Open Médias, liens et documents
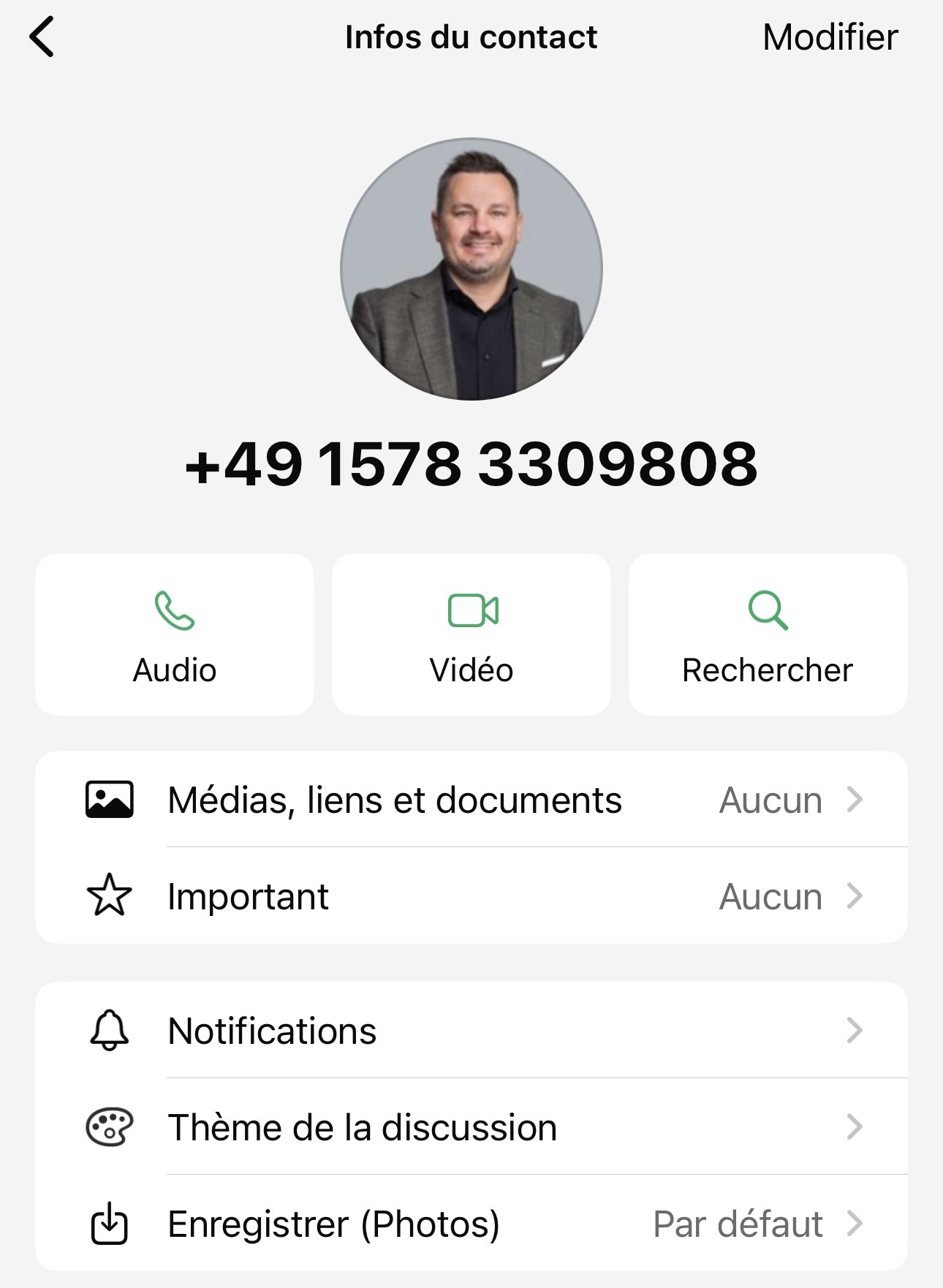This screenshot has width=943, height=1288. click(x=471, y=800)
